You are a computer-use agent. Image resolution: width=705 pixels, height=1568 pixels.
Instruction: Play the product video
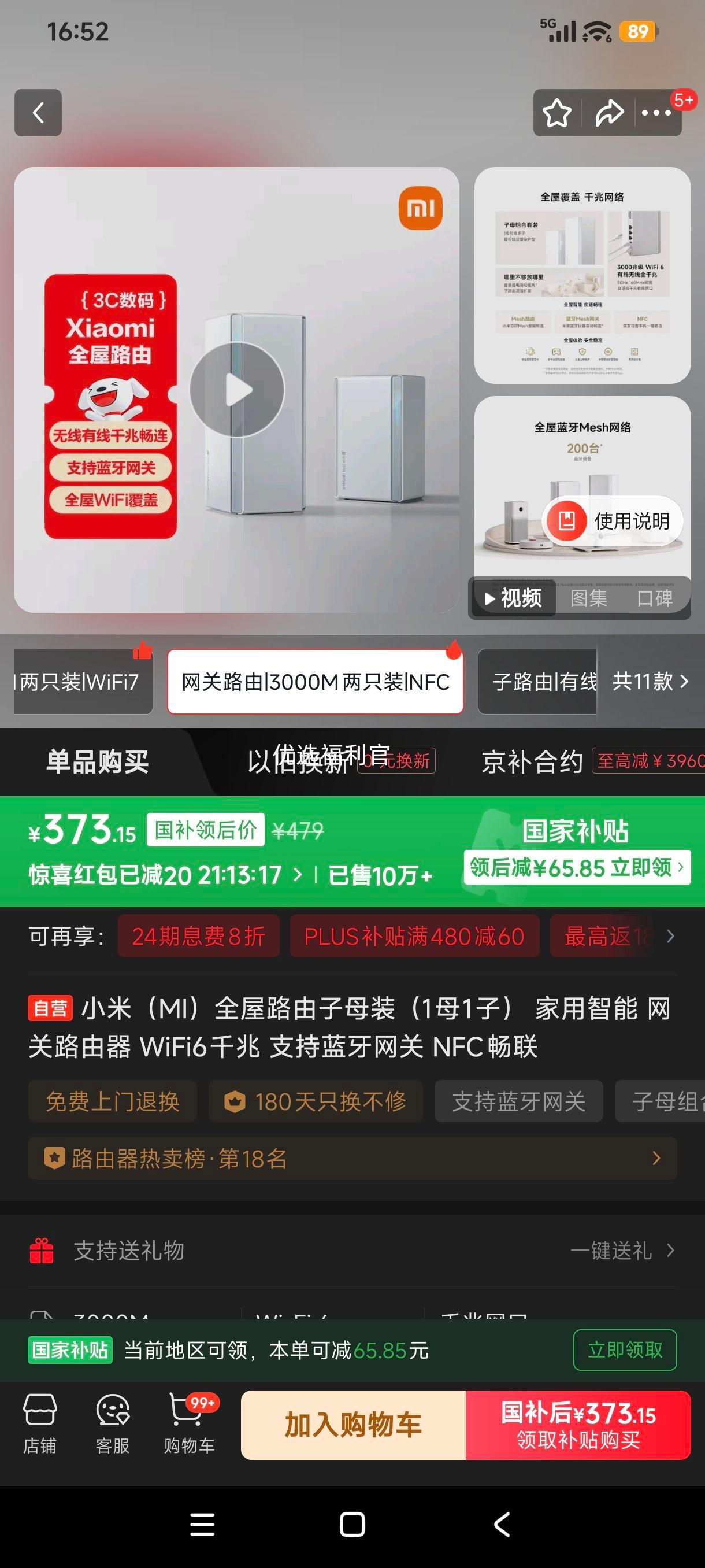[x=239, y=390]
